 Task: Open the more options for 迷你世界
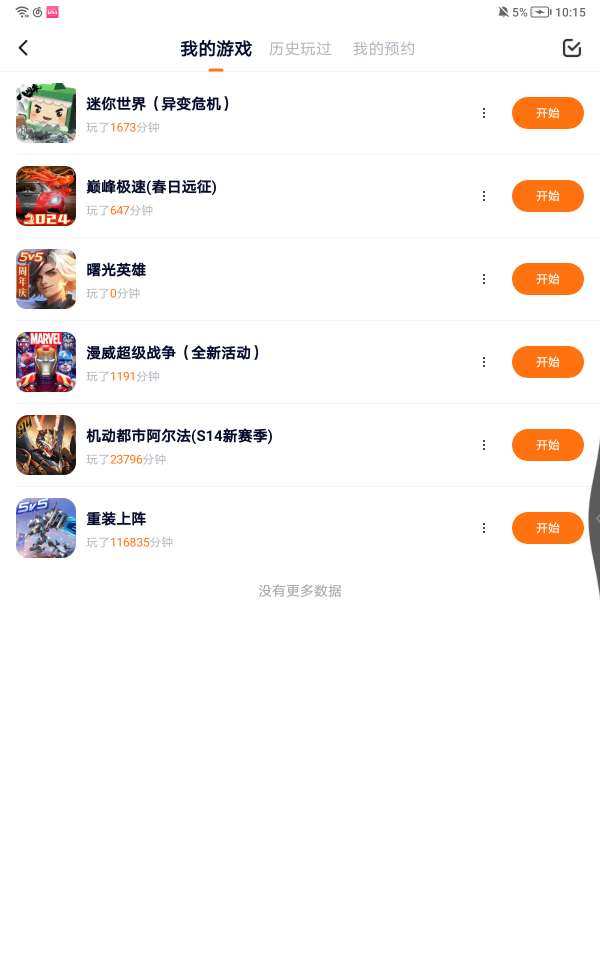484,113
